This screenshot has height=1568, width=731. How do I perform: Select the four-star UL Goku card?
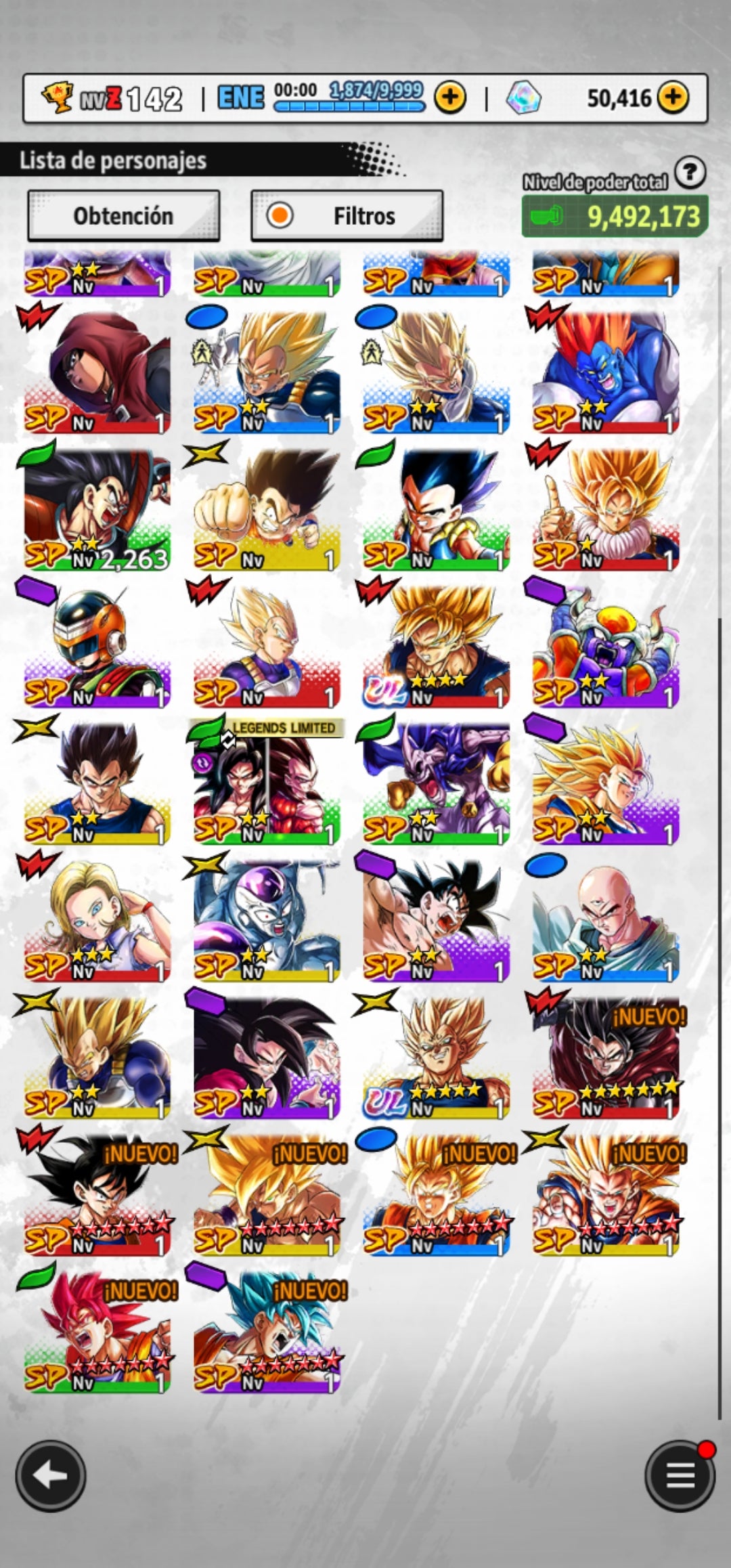coord(436,645)
